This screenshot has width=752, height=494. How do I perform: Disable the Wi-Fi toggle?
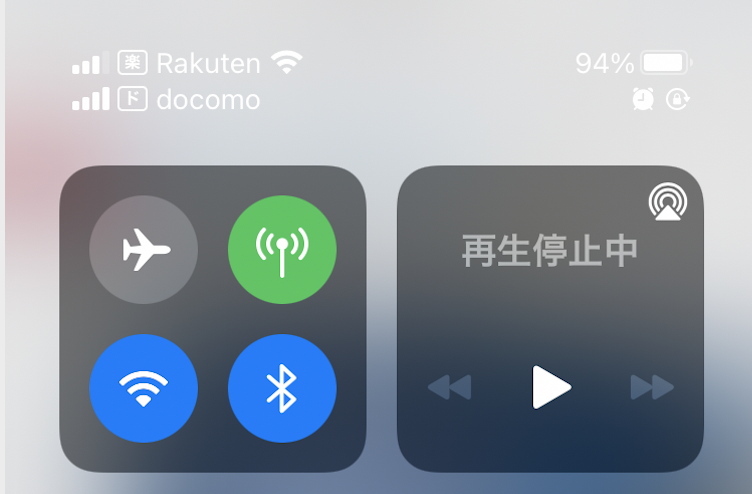pyautogui.click(x=144, y=388)
